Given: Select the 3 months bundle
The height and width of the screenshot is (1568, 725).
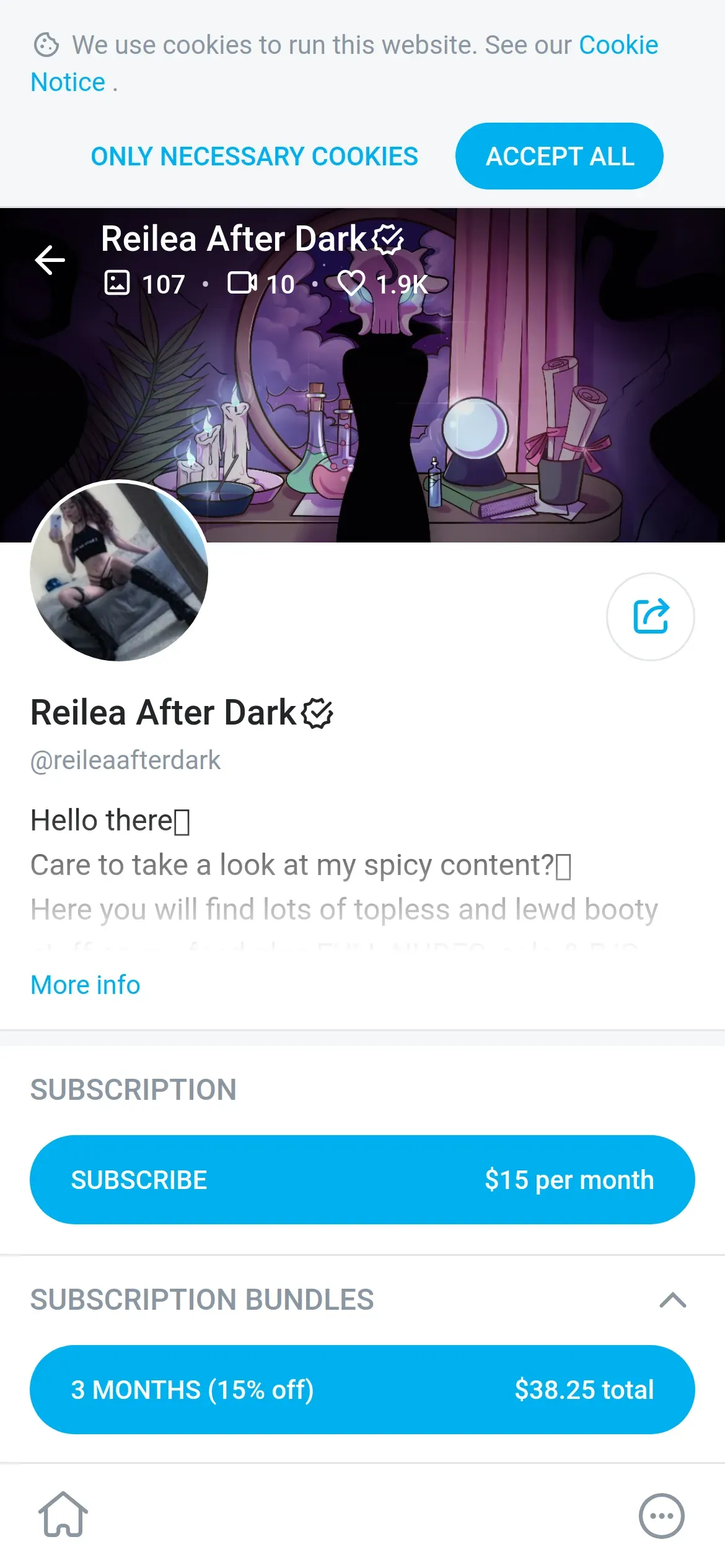Looking at the screenshot, I should pyautogui.click(x=362, y=1389).
